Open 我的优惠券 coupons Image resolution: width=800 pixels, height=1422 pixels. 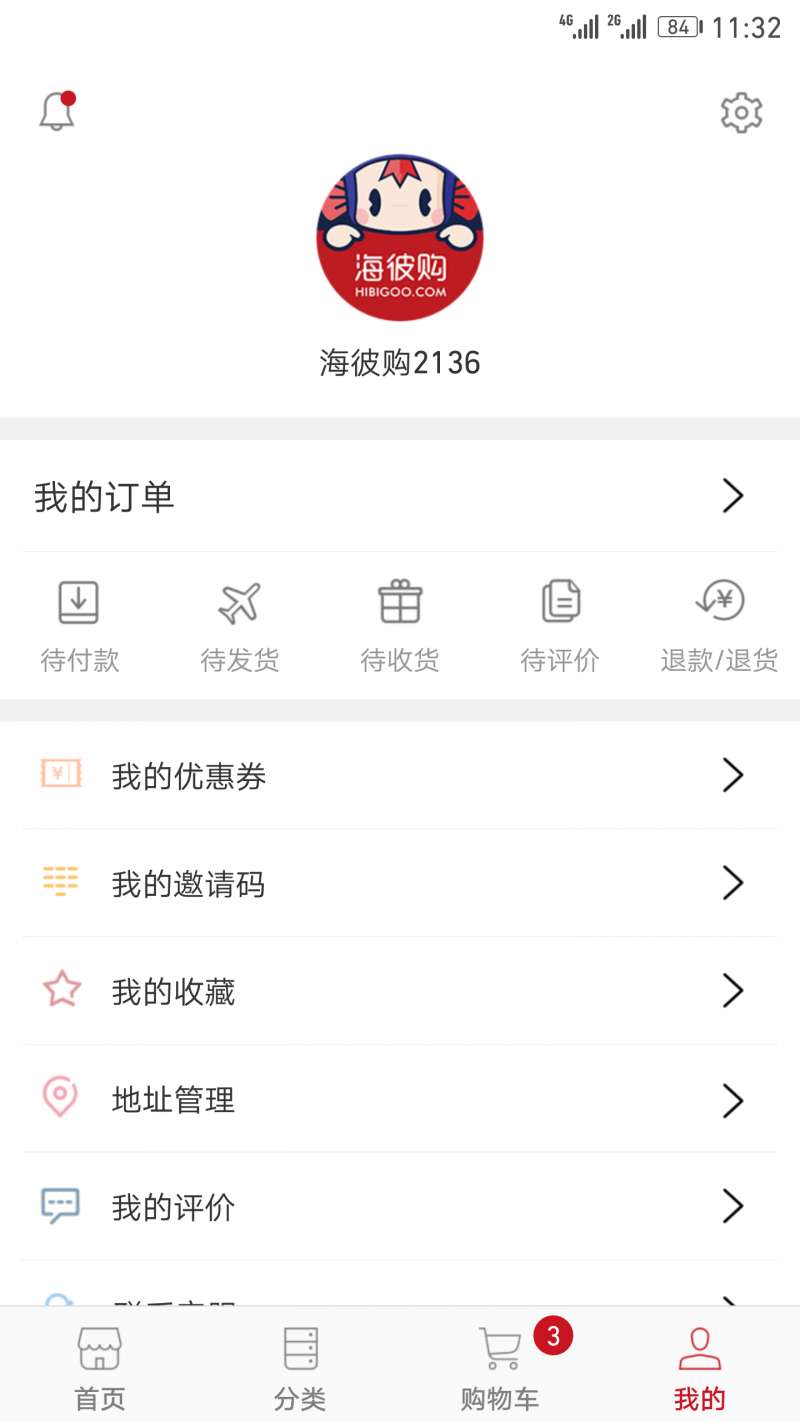pyautogui.click(x=400, y=775)
